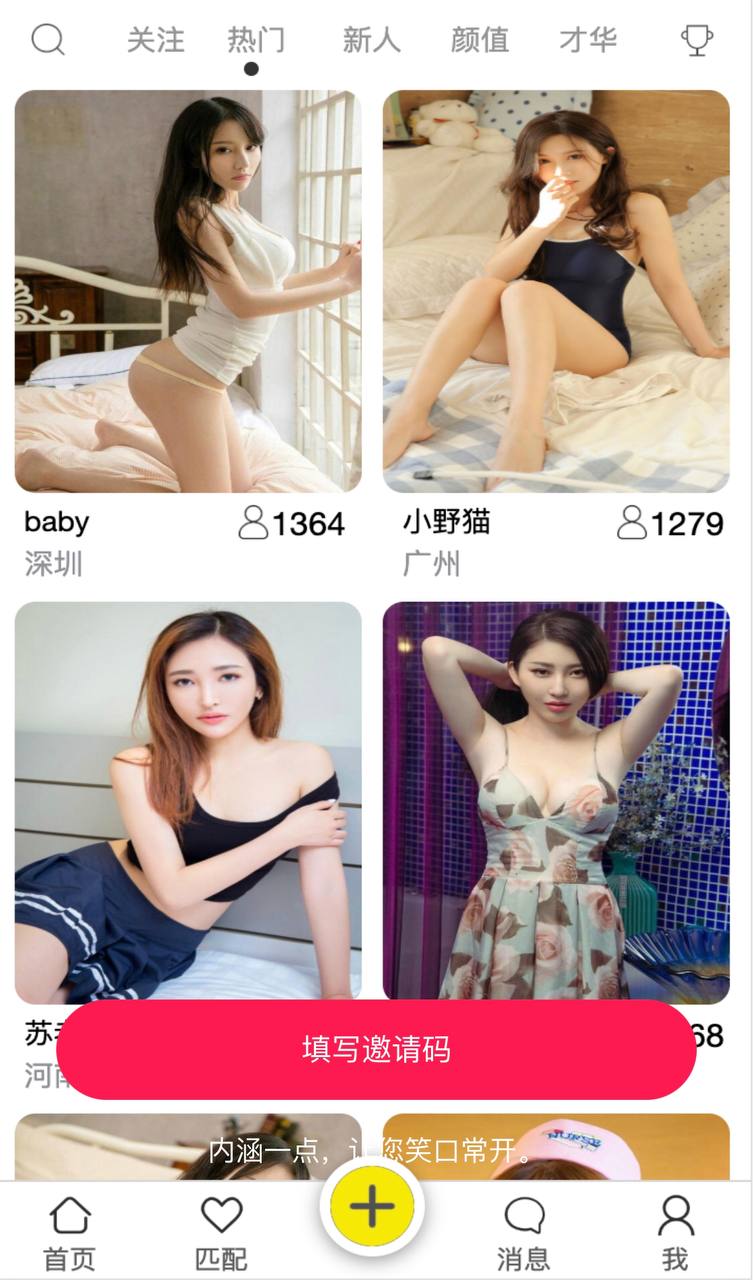Screen dimensions: 753x1280
Task: Open 小野猫's profile card from 广州
Action: (x=556, y=292)
